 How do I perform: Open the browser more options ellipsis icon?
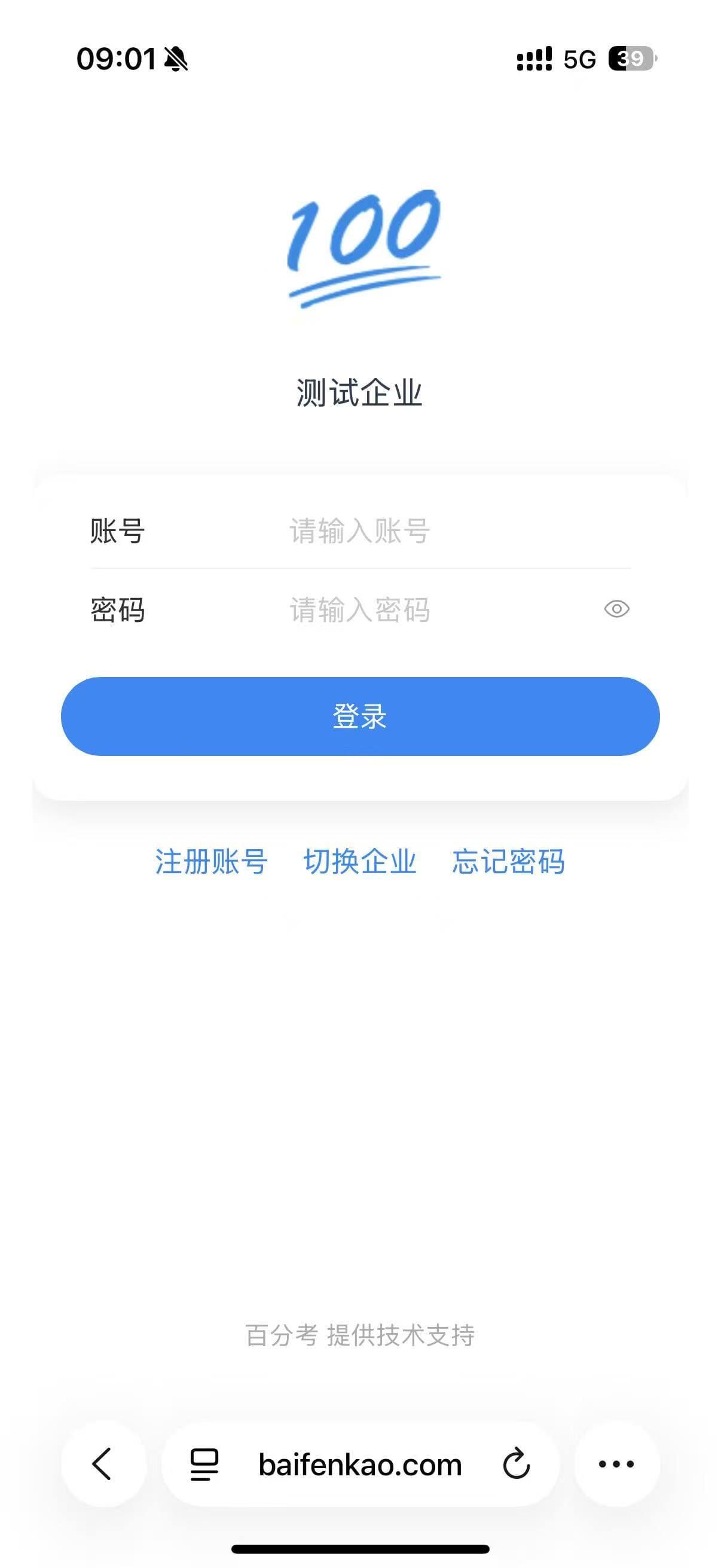(x=616, y=1465)
